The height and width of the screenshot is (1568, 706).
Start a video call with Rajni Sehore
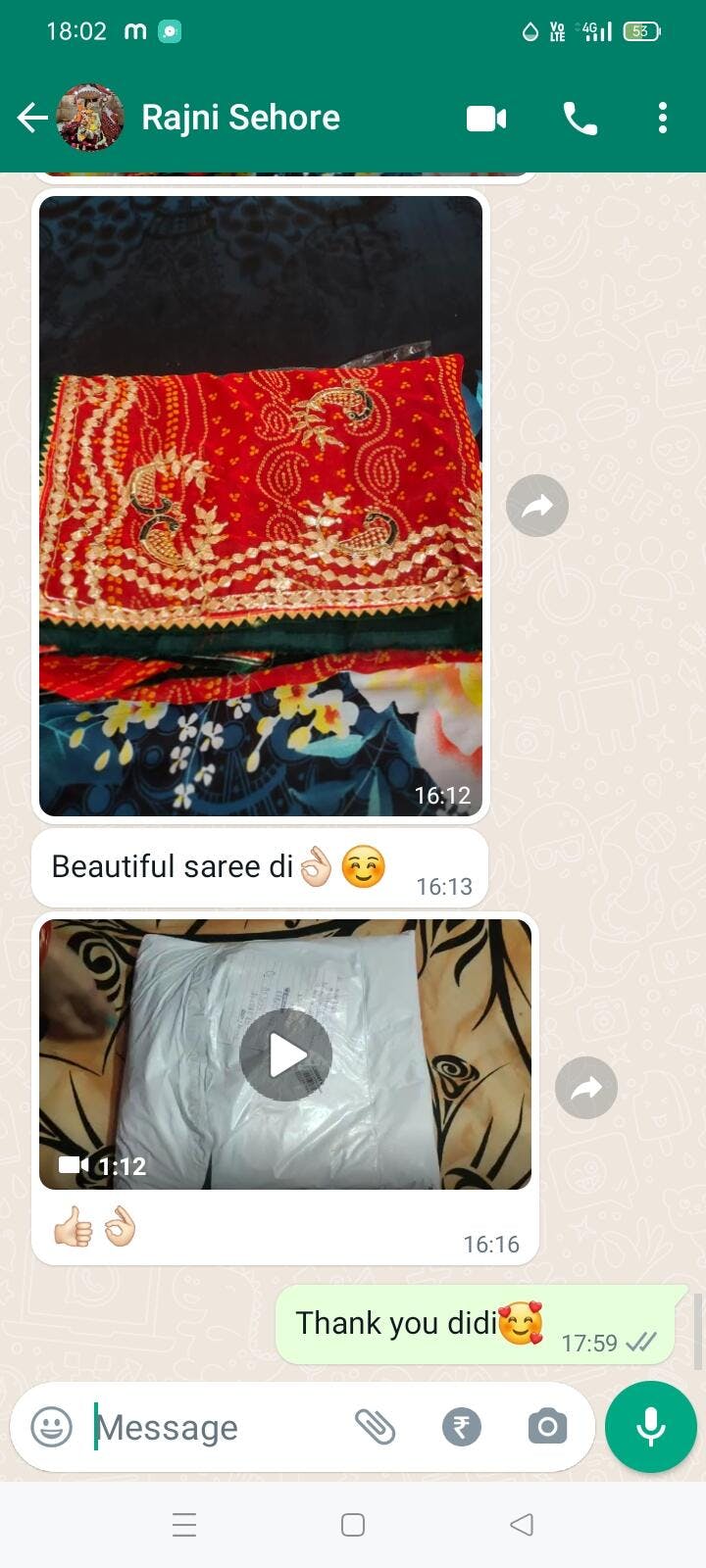click(486, 119)
